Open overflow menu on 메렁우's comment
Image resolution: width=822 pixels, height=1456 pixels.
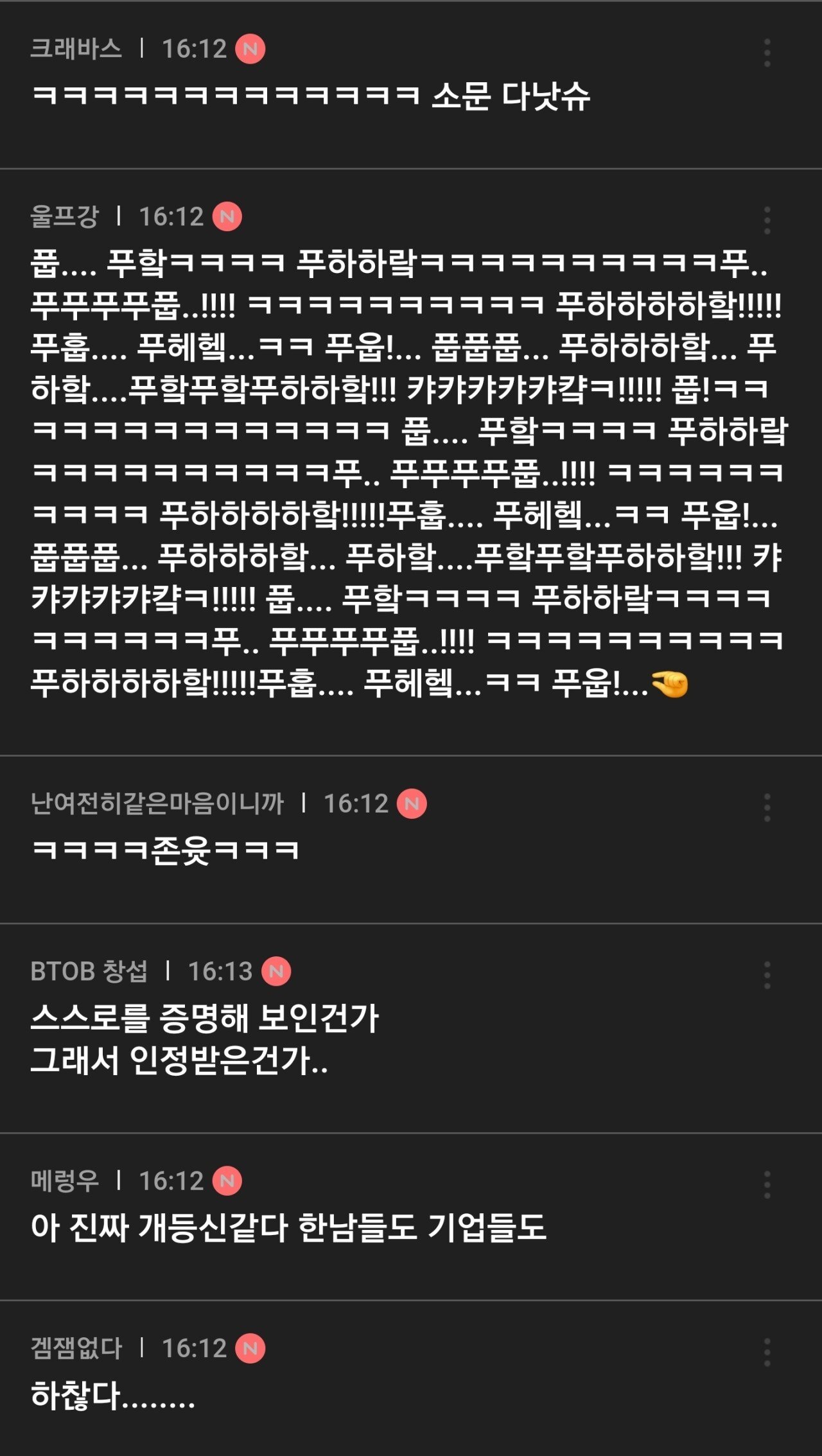coord(767,1184)
